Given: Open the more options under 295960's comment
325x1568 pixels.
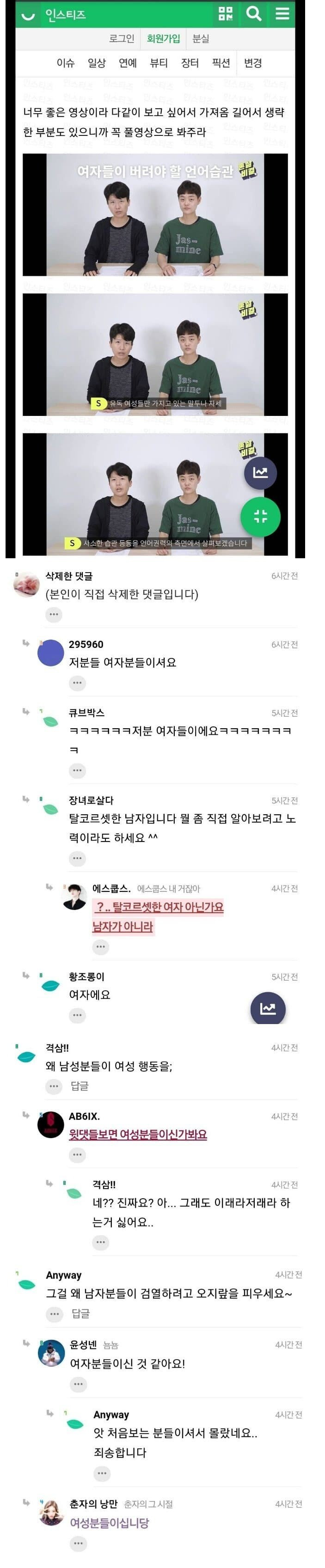Looking at the screenshot, I should (77, 683).
